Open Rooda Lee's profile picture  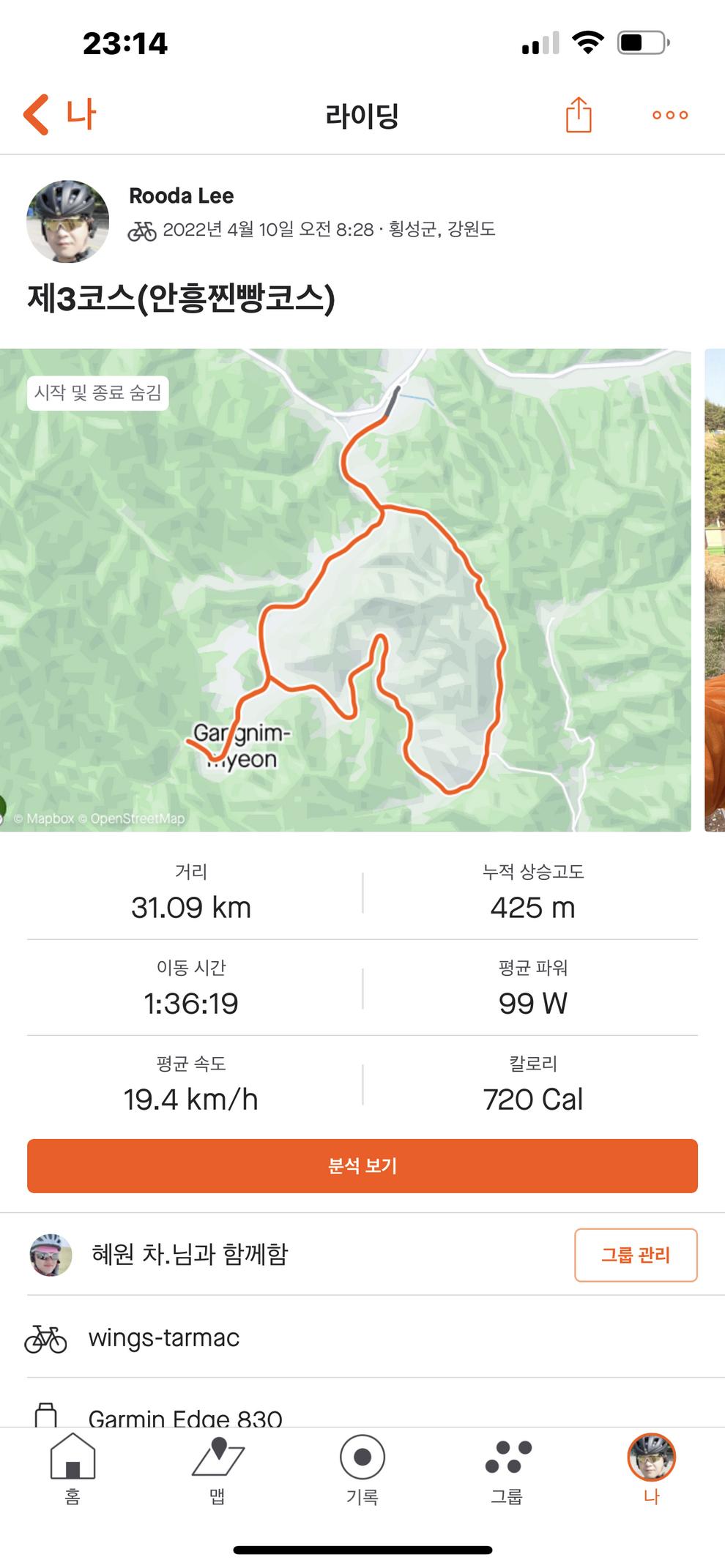click(67, 221)
